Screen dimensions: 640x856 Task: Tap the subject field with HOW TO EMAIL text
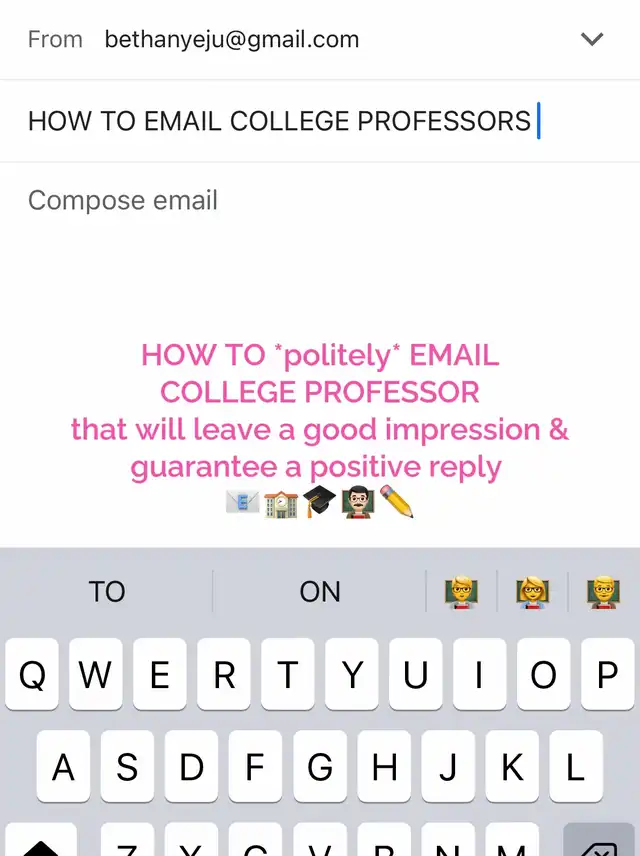(280, 121)
